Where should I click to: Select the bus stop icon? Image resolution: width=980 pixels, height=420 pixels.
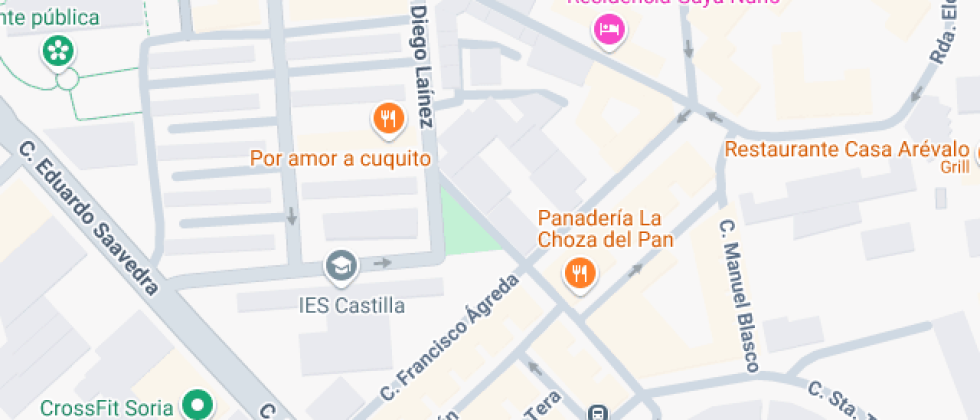[598, 412]
